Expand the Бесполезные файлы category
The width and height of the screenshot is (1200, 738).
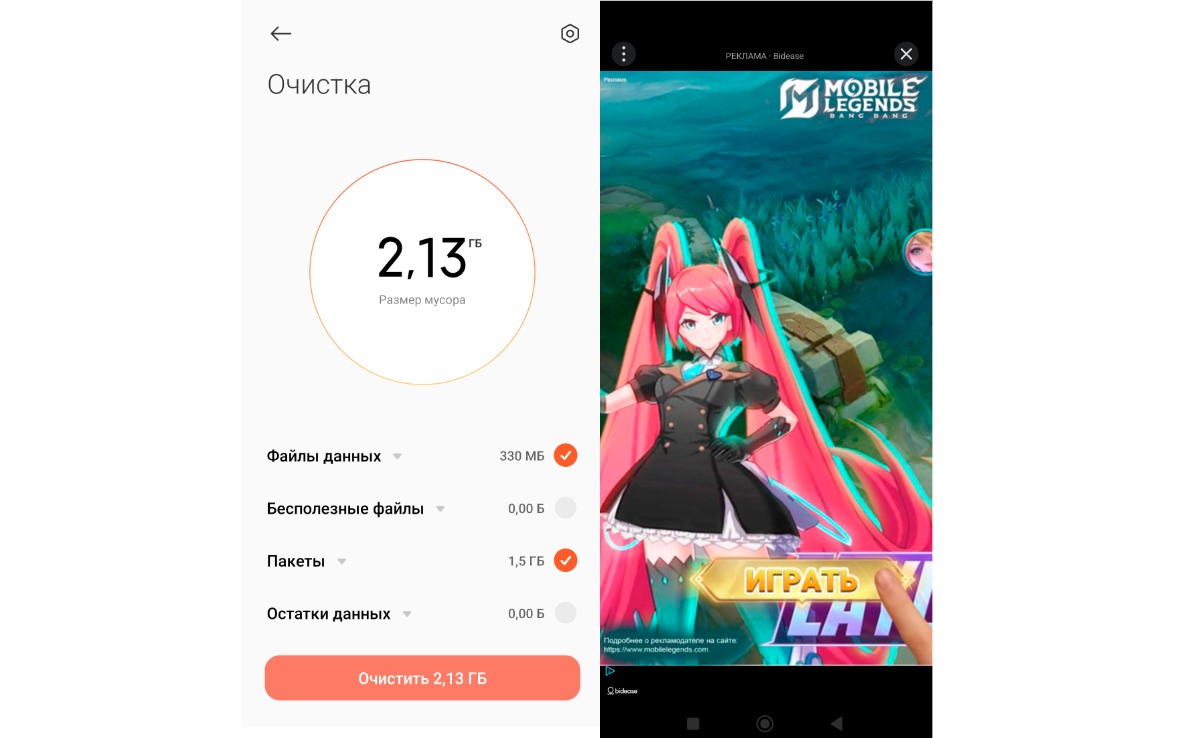point(440,509)
